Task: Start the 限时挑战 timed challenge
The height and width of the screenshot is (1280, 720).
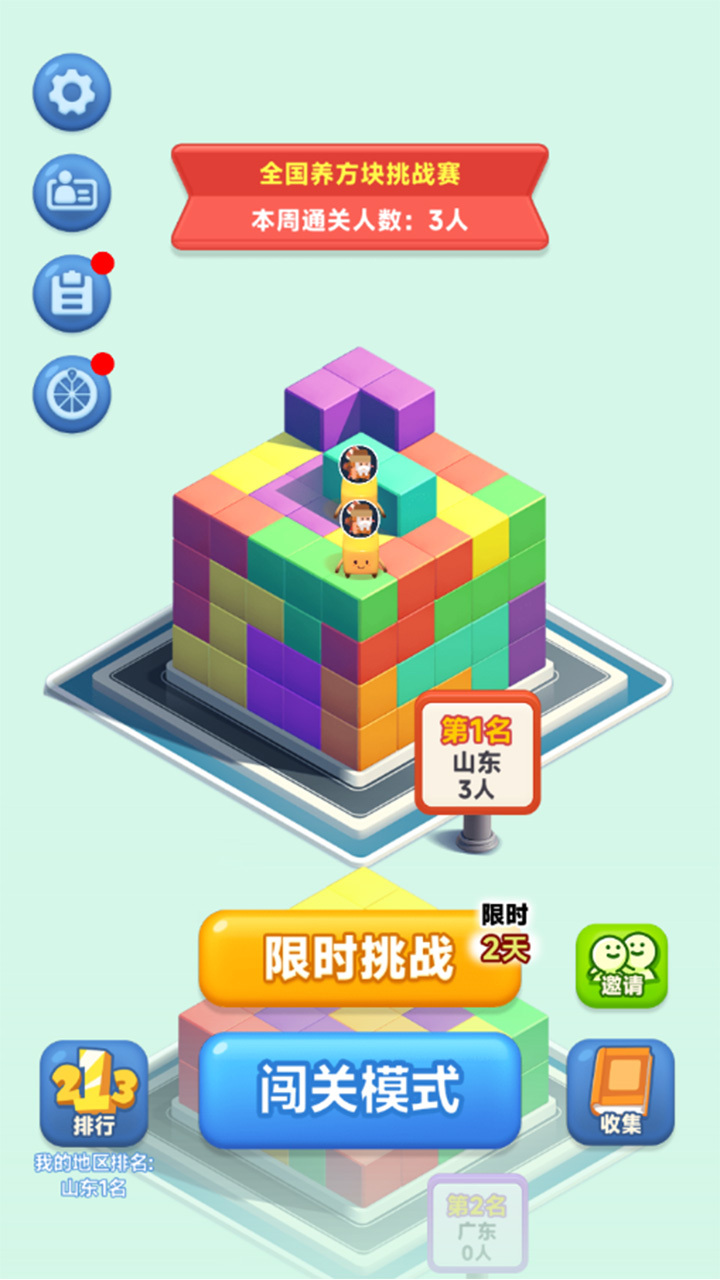Action: (360, 958)
